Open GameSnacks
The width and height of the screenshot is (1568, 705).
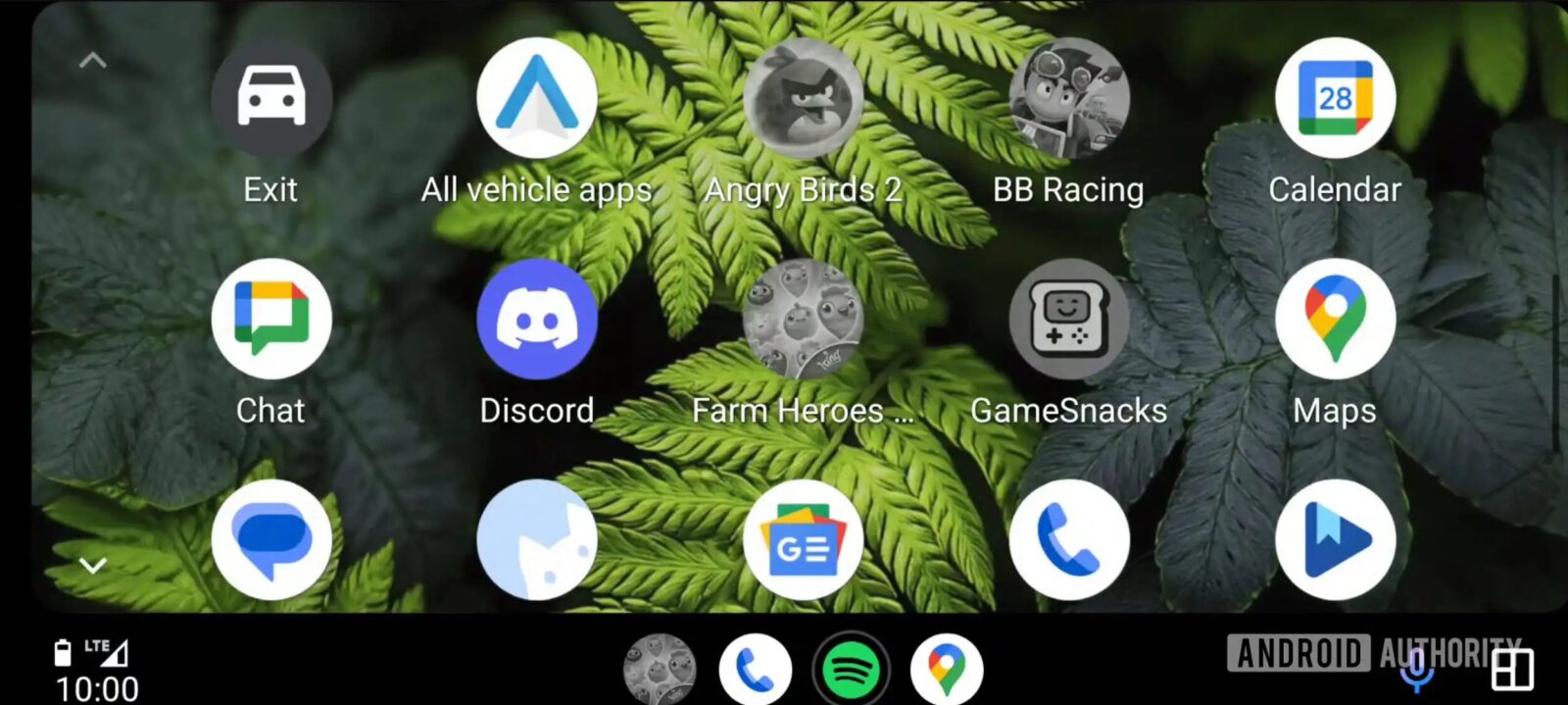(1069, 319)
